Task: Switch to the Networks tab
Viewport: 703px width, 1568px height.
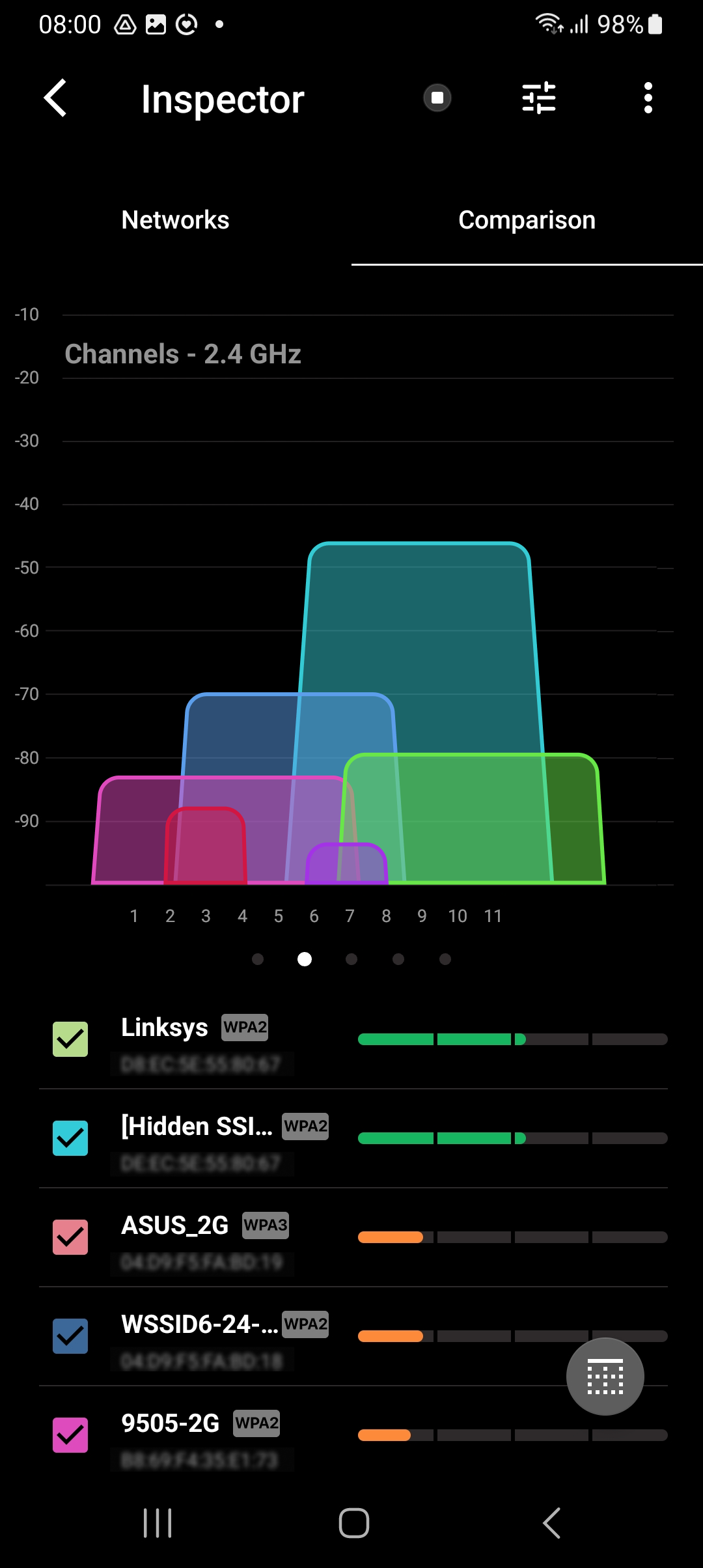Action: [176, 220]
